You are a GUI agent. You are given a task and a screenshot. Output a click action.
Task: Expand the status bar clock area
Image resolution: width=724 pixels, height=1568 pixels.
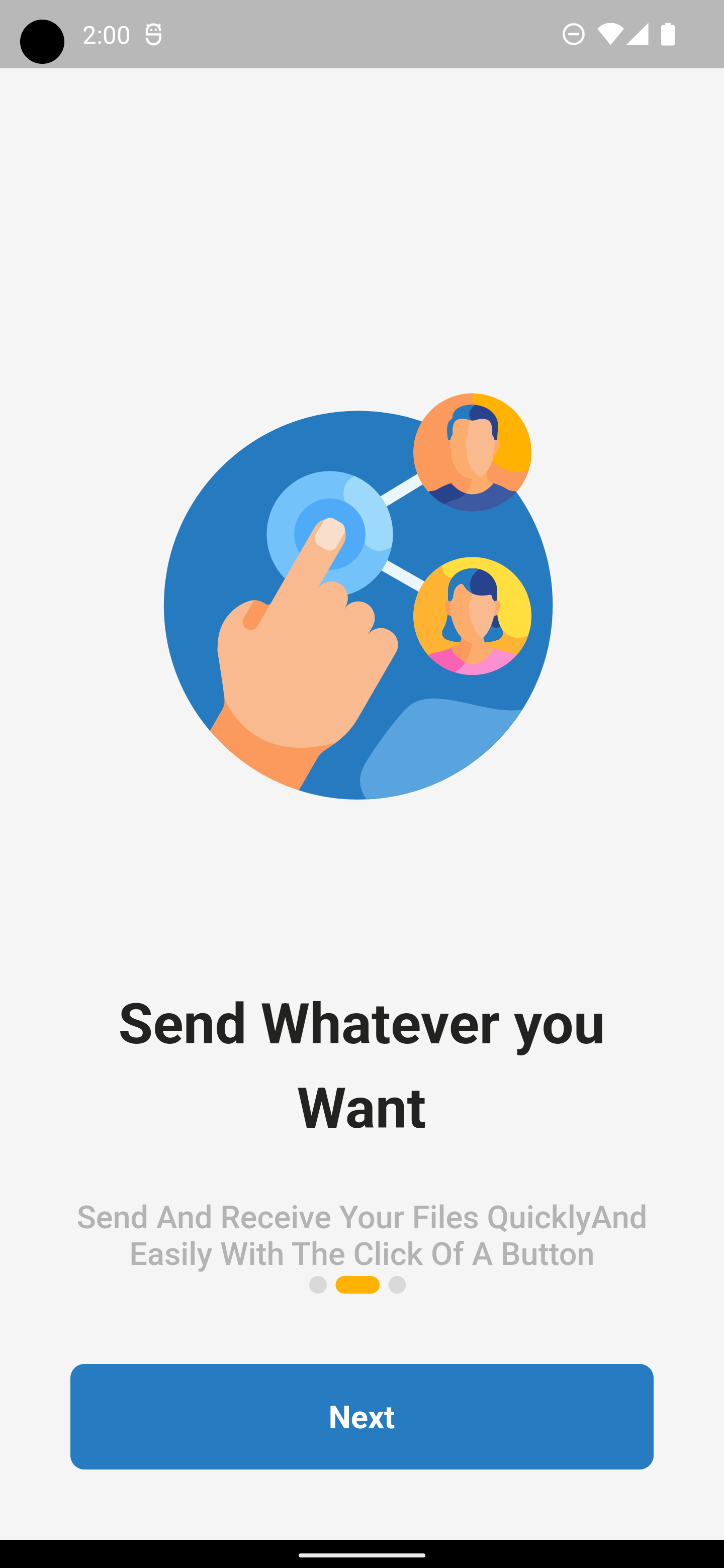(107, 35)
